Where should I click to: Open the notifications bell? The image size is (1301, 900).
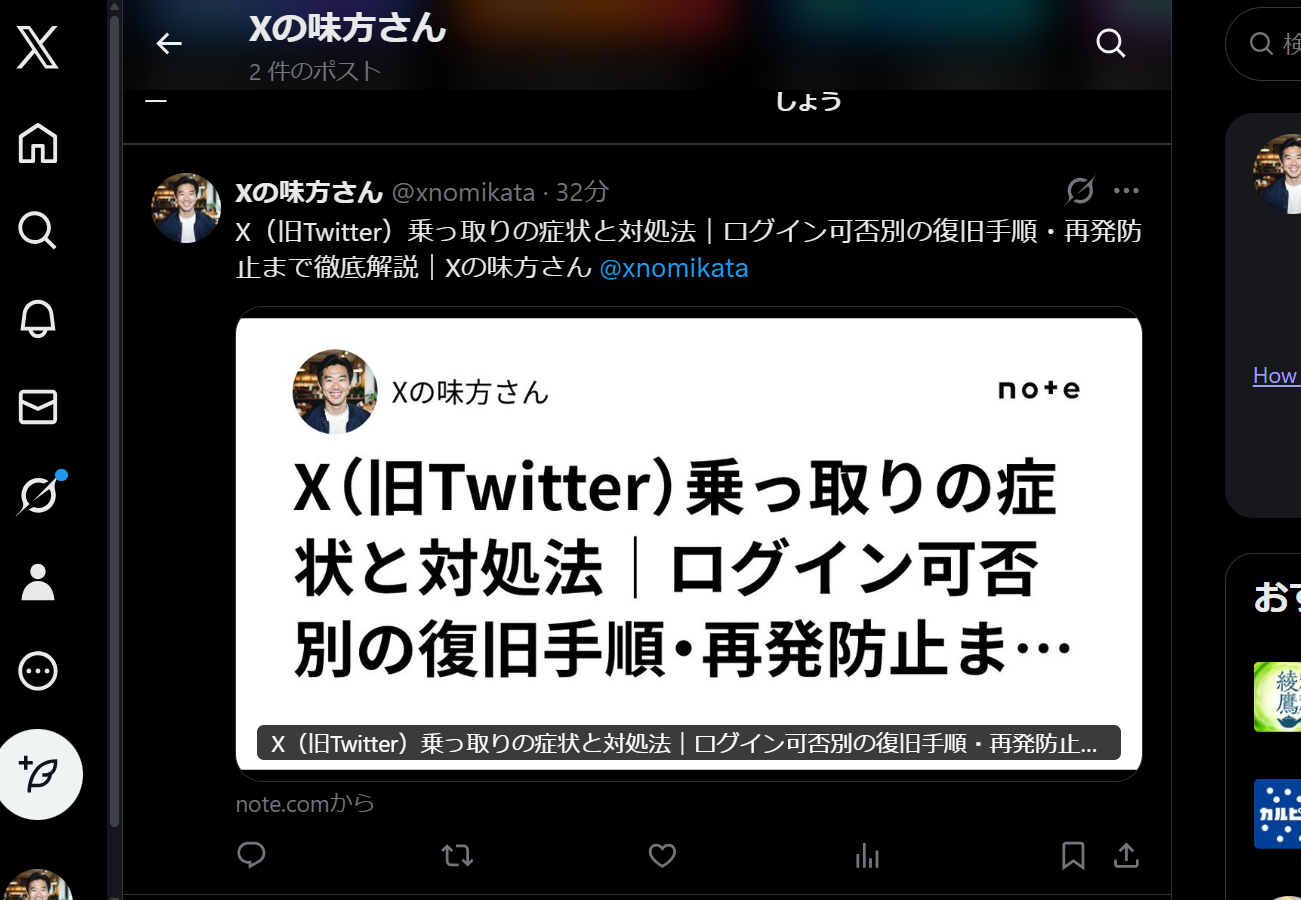38,318
